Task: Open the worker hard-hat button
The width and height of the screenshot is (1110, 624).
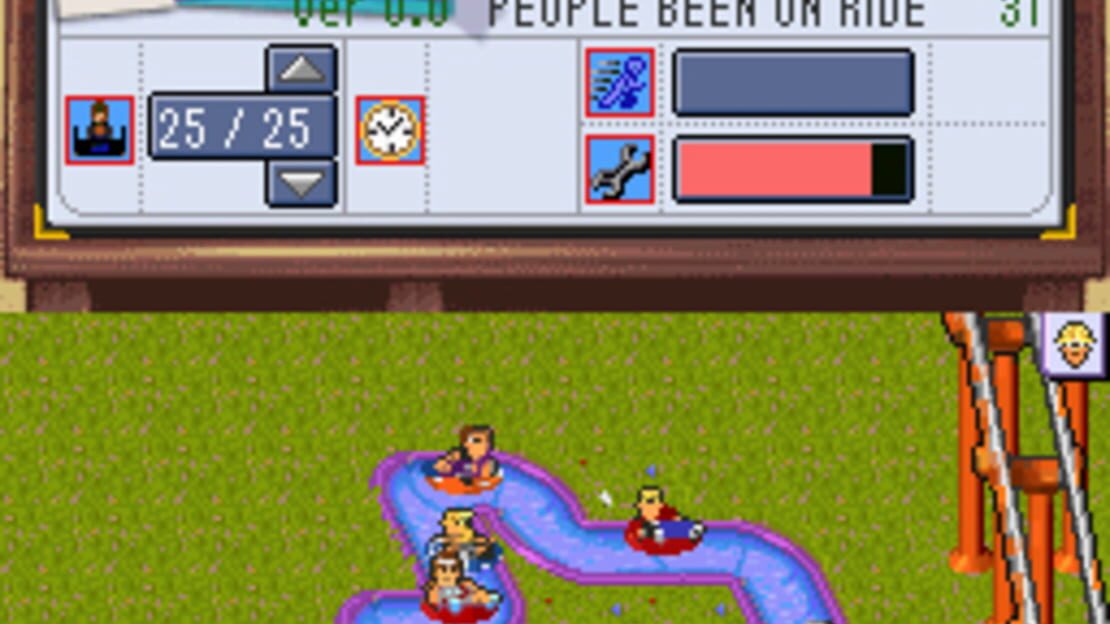Action: [1075, 345]
